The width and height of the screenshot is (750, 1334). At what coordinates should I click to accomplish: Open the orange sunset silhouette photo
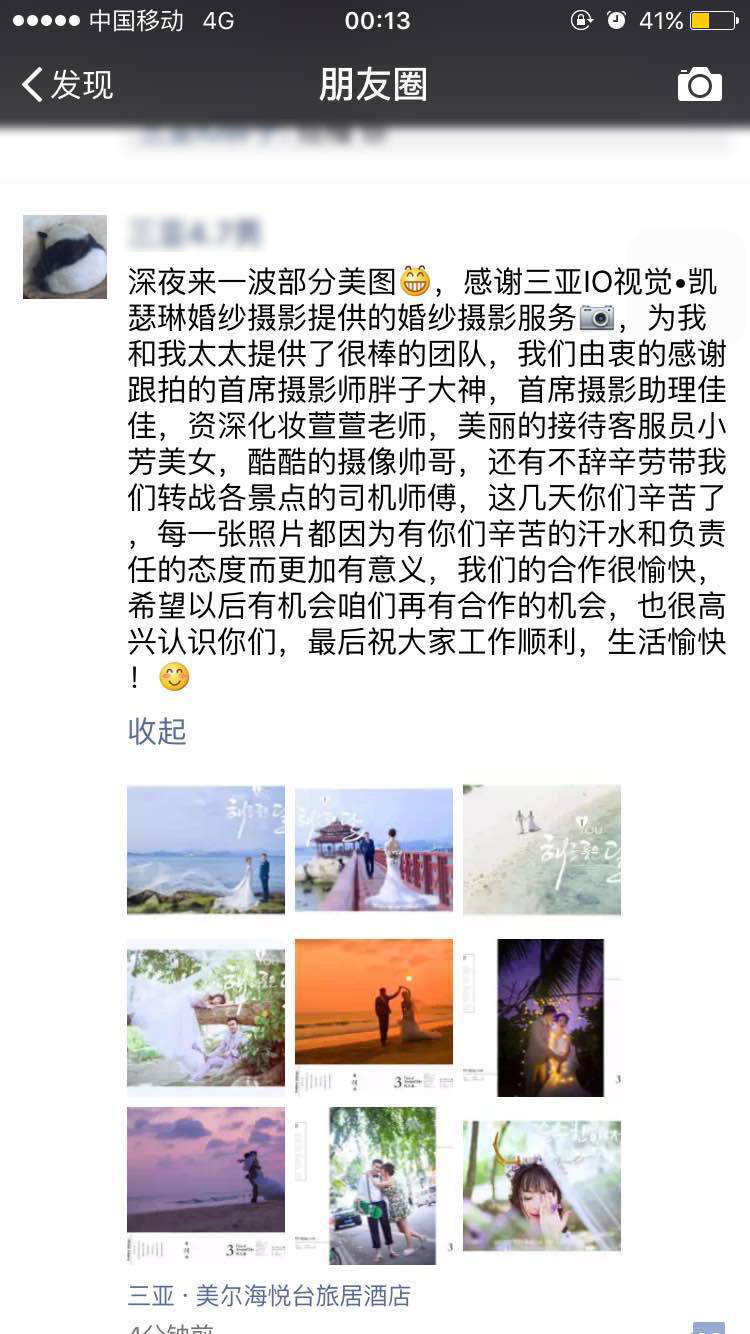click(x=374, y=1018)
